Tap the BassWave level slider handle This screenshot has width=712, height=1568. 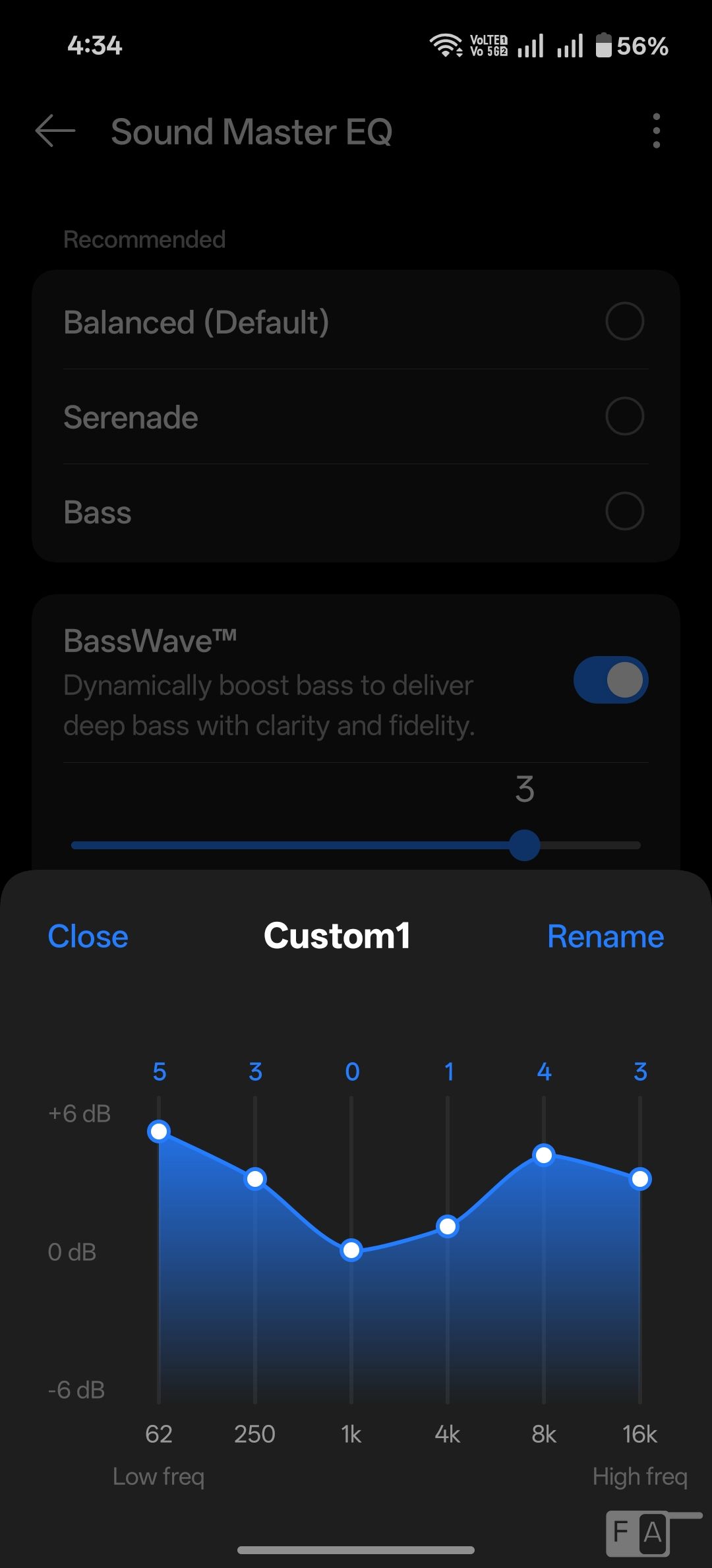525,845
